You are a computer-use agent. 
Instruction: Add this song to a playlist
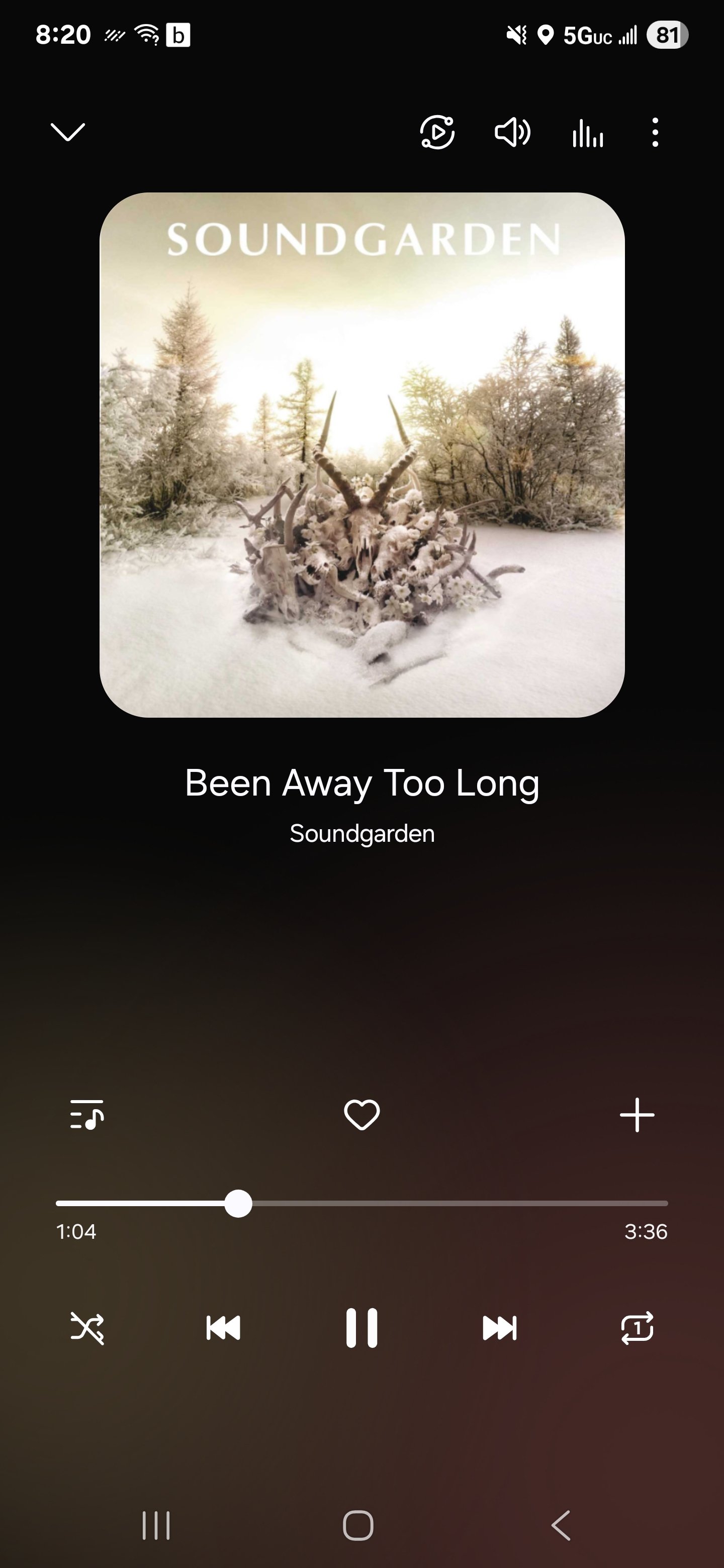(x=637, y=1115)
